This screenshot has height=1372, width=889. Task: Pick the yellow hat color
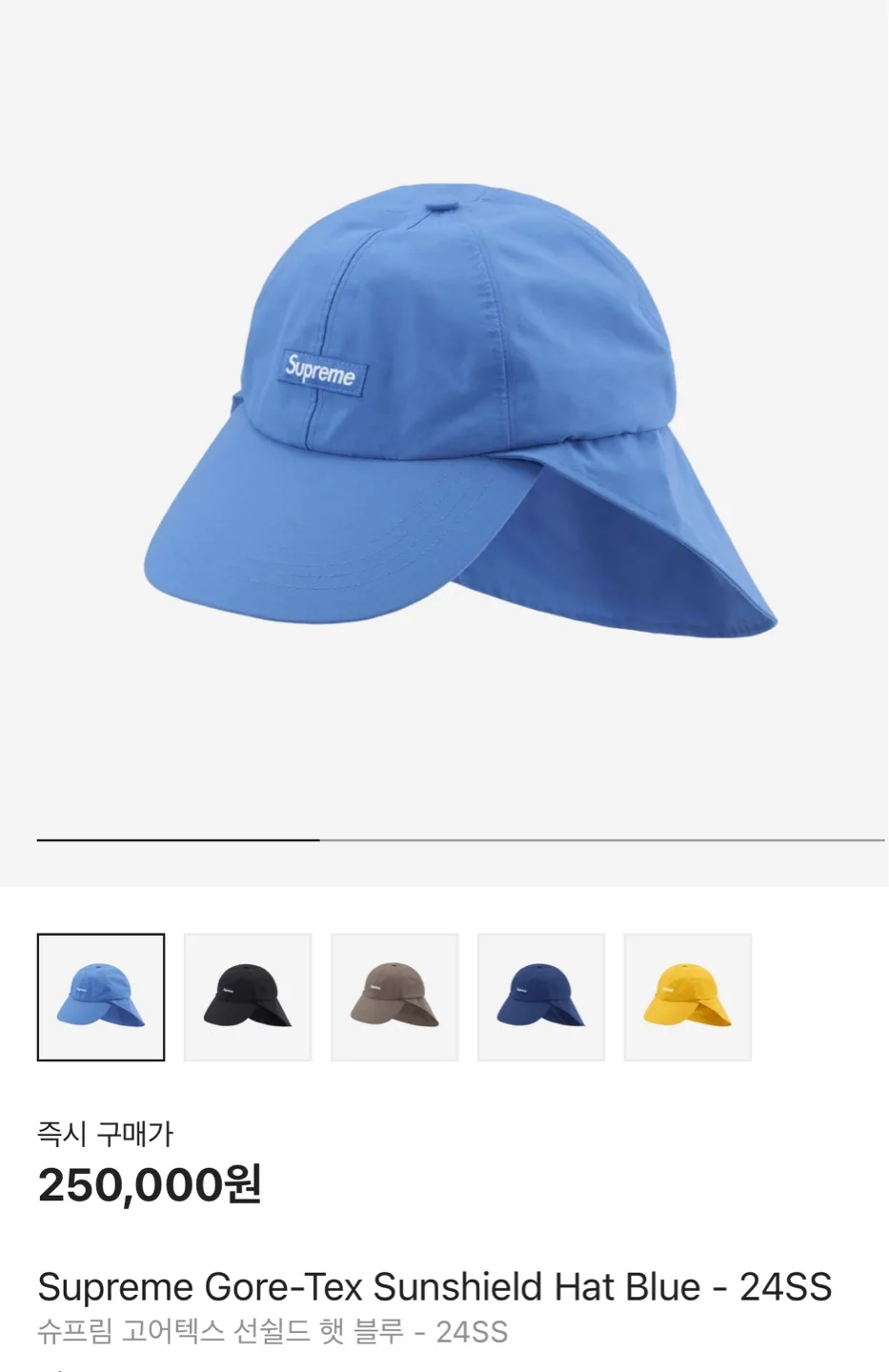pos(688,997)
